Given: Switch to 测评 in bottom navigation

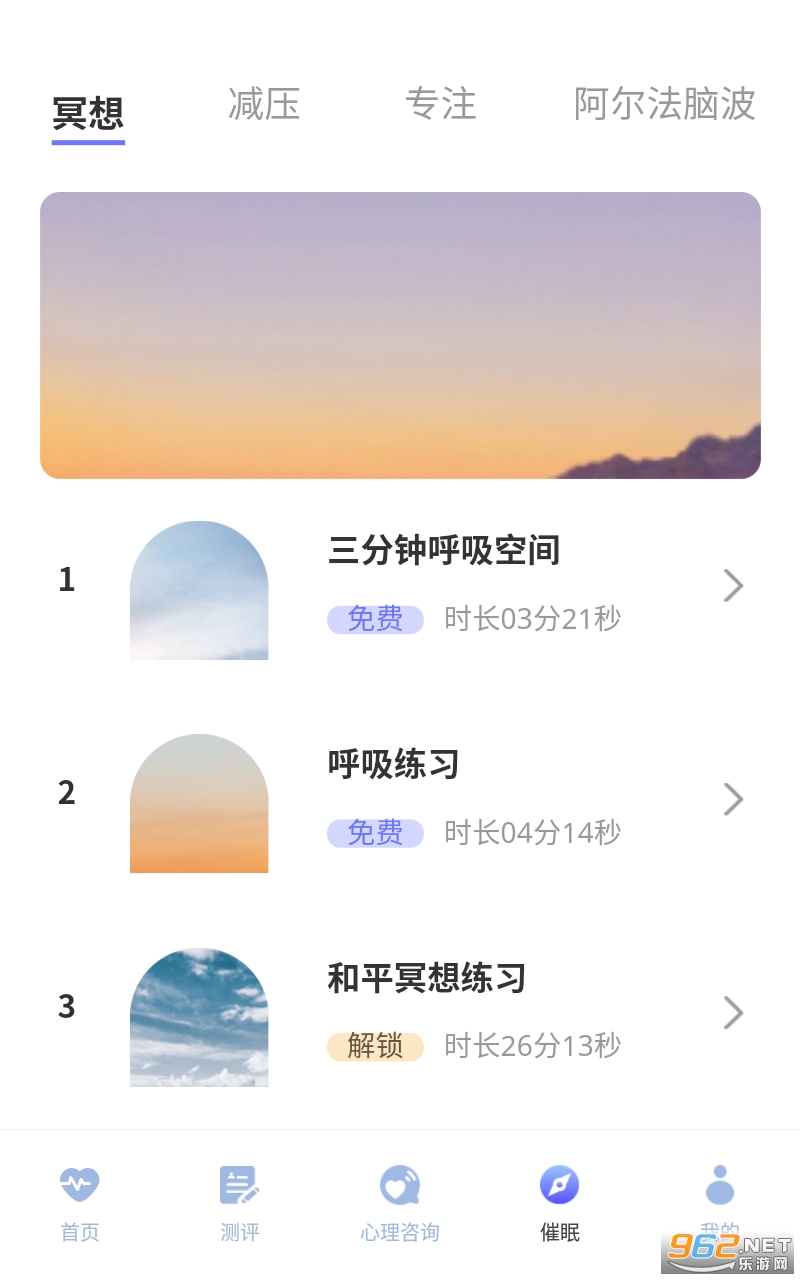Looking at the screenshot, I should (x=240, y=1203).
